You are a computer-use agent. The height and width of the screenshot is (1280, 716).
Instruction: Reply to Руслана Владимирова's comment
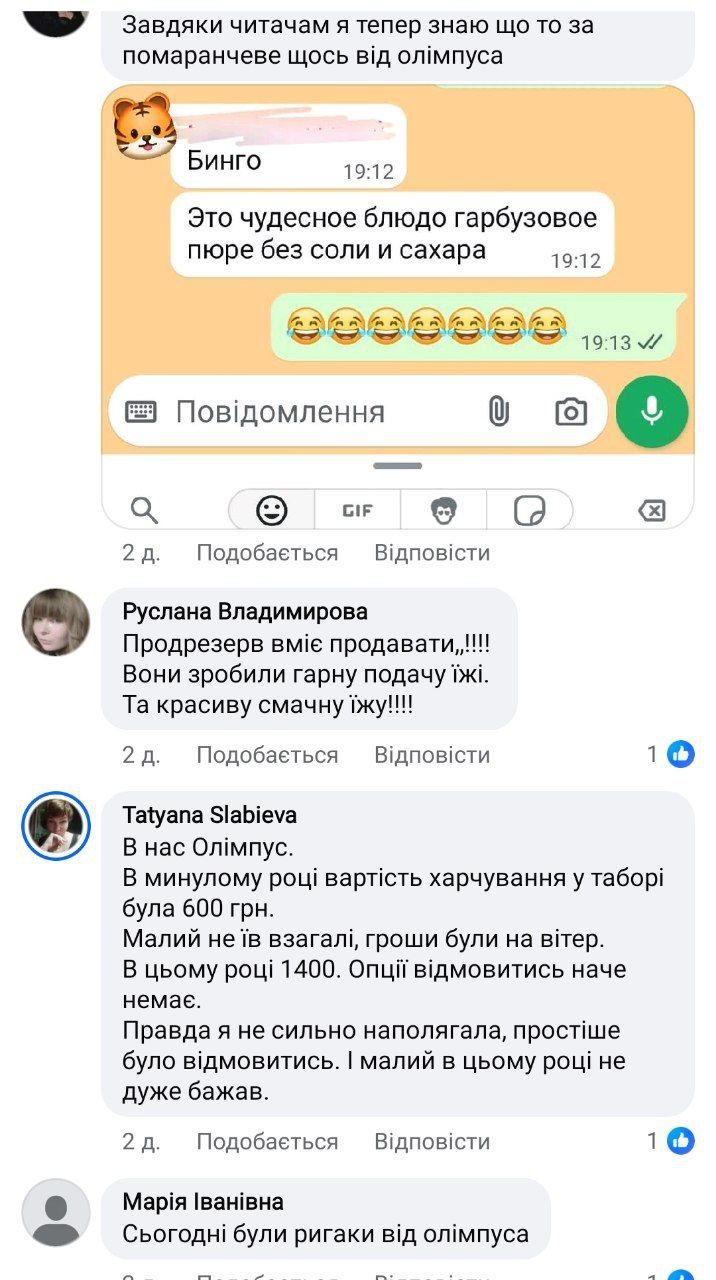pos(431,755)
